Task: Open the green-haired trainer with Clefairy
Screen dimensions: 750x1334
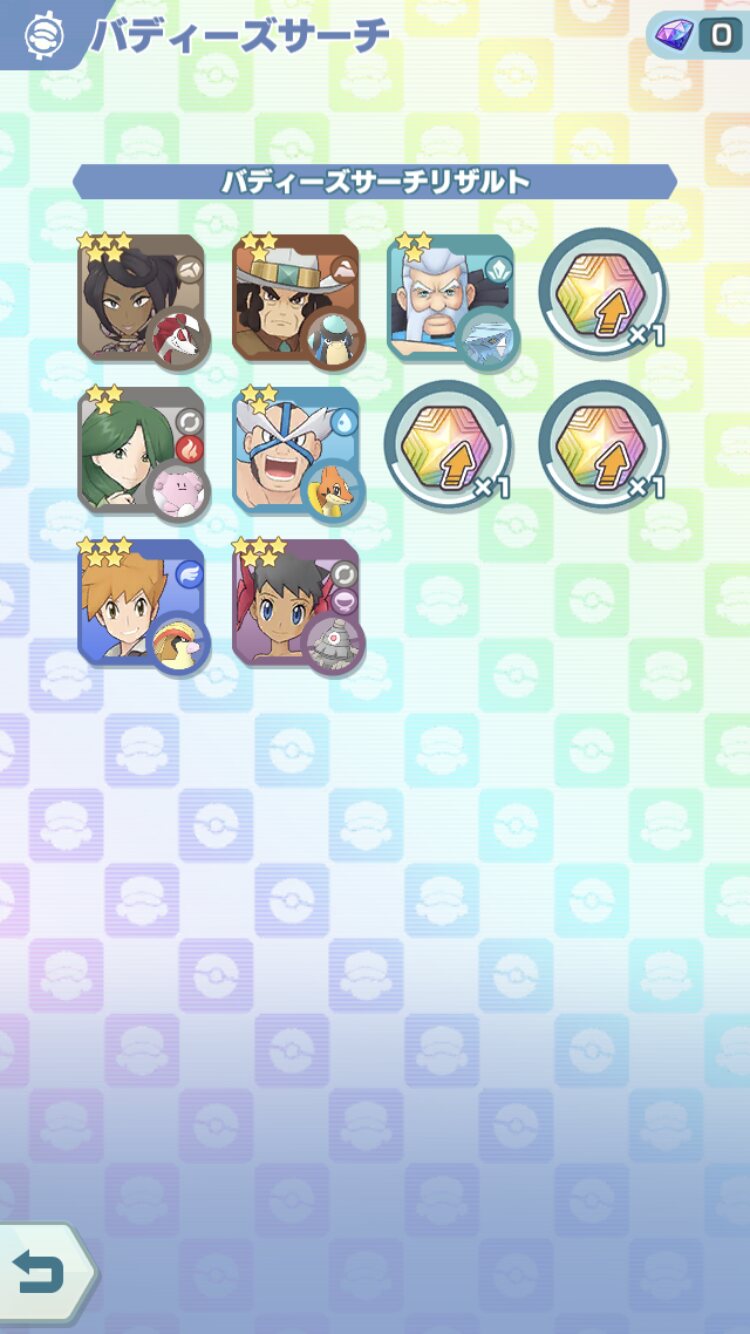Action: [142, 452]
